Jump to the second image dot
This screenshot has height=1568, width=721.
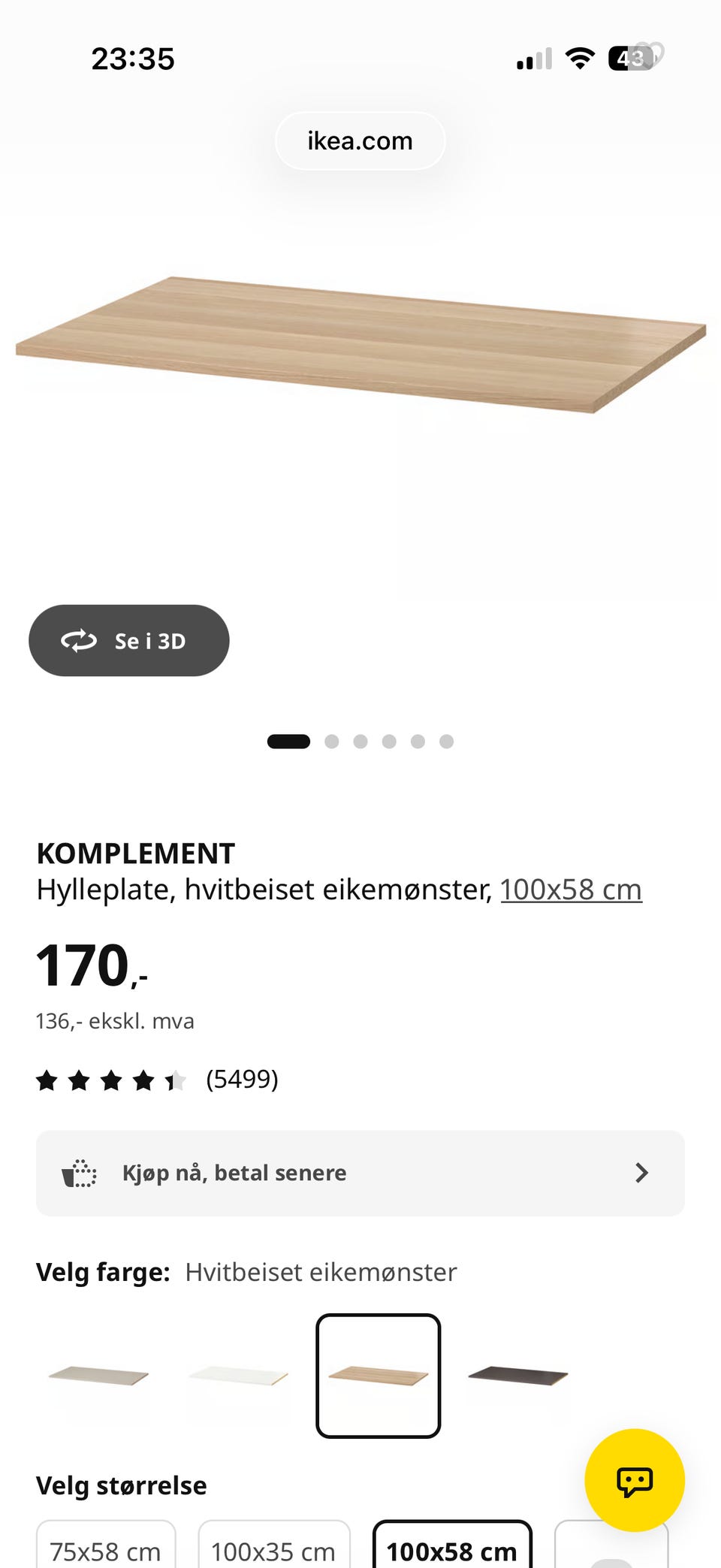[x=331, y=742]
